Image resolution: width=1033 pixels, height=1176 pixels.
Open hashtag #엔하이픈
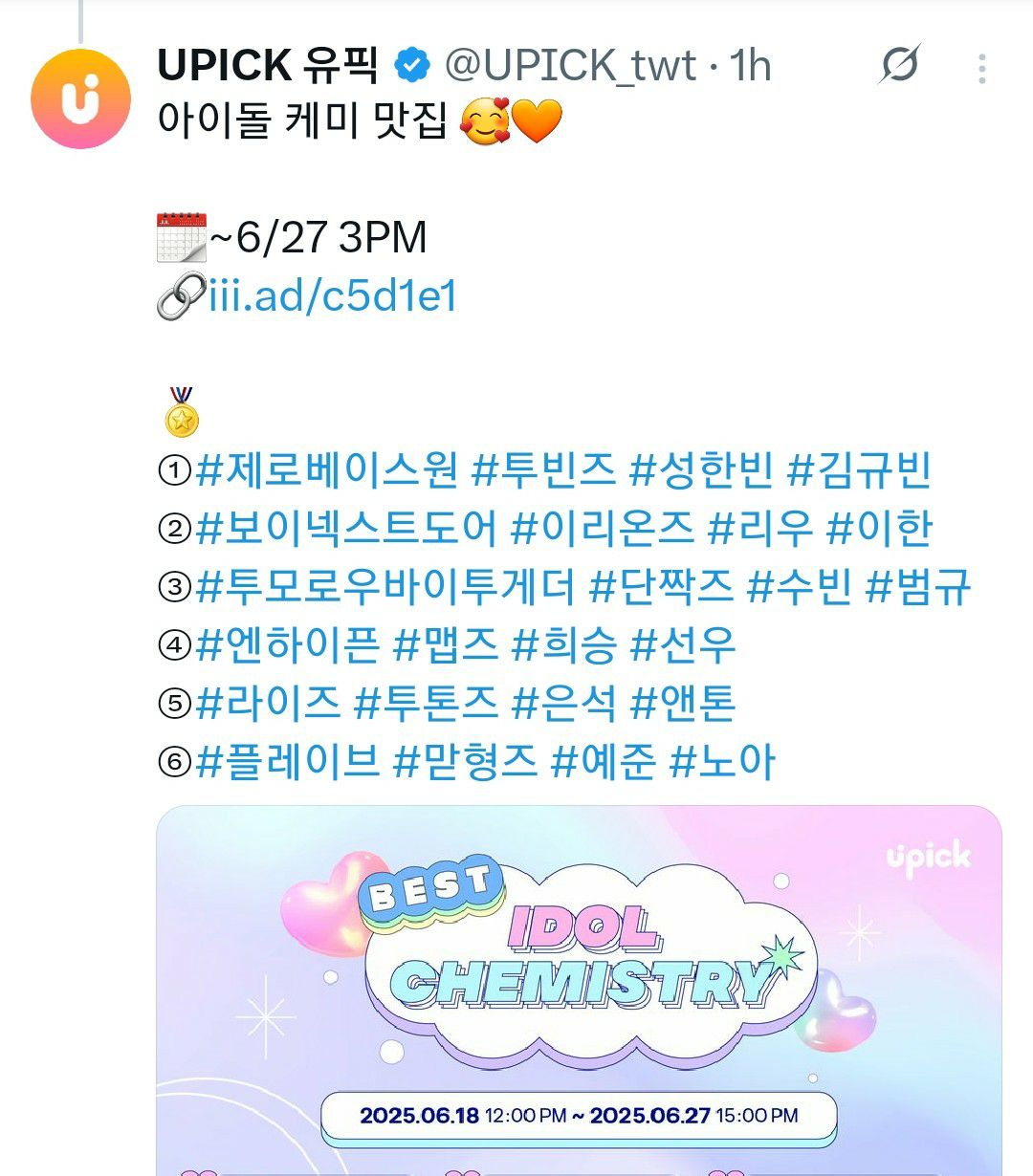click(287, 645)
